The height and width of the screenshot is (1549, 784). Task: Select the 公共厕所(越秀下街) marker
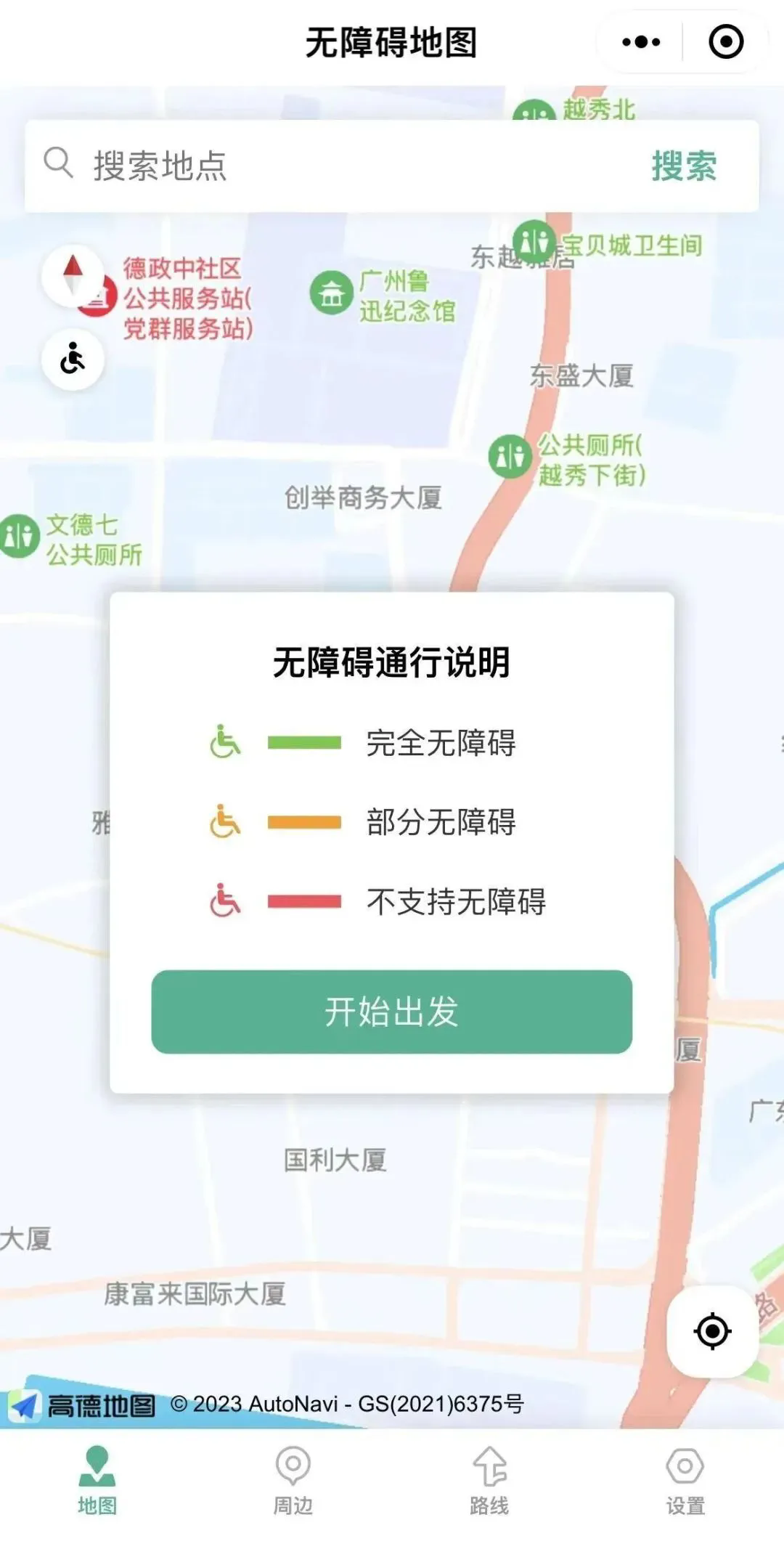coord(510,456)
